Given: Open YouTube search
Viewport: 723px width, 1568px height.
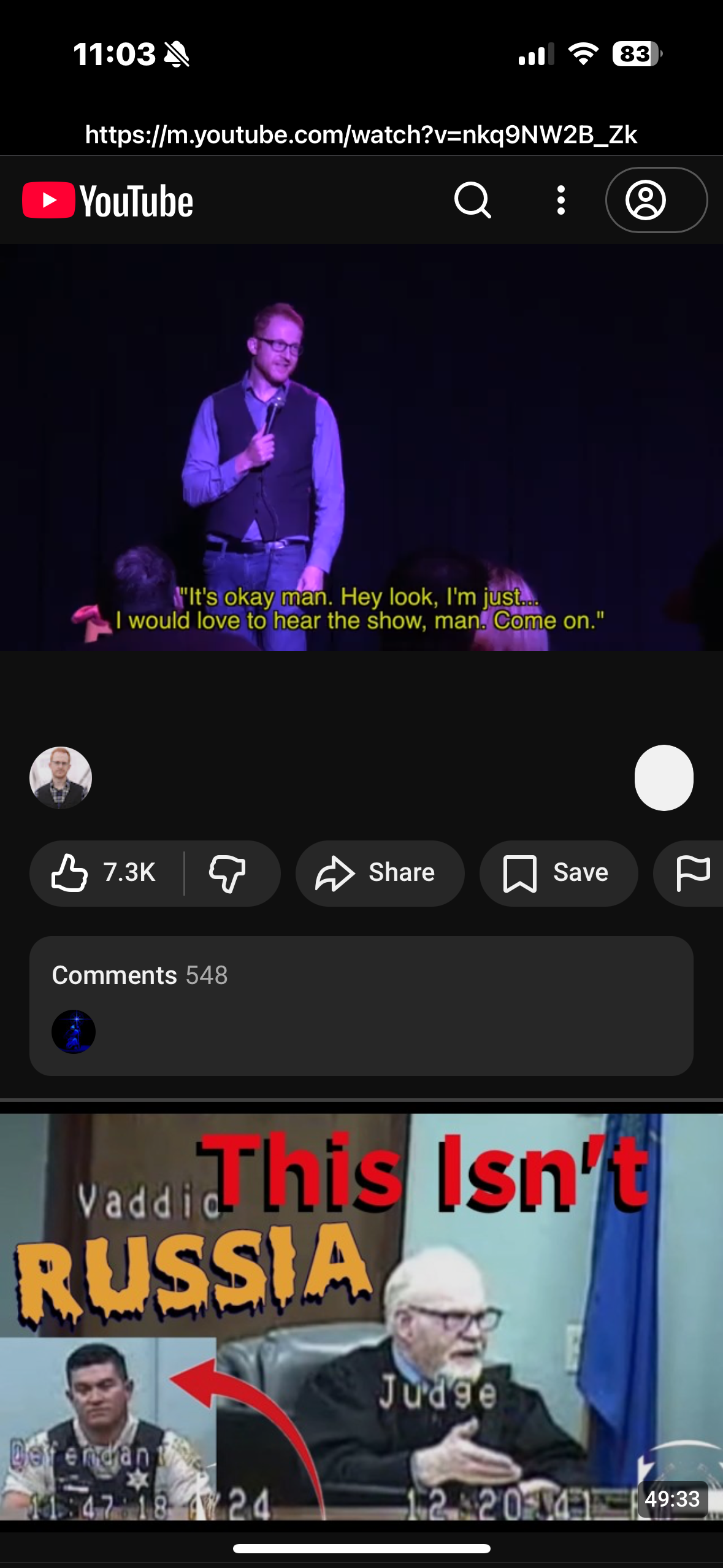Looking at the screenshot, I should click(x=472, y=200).
